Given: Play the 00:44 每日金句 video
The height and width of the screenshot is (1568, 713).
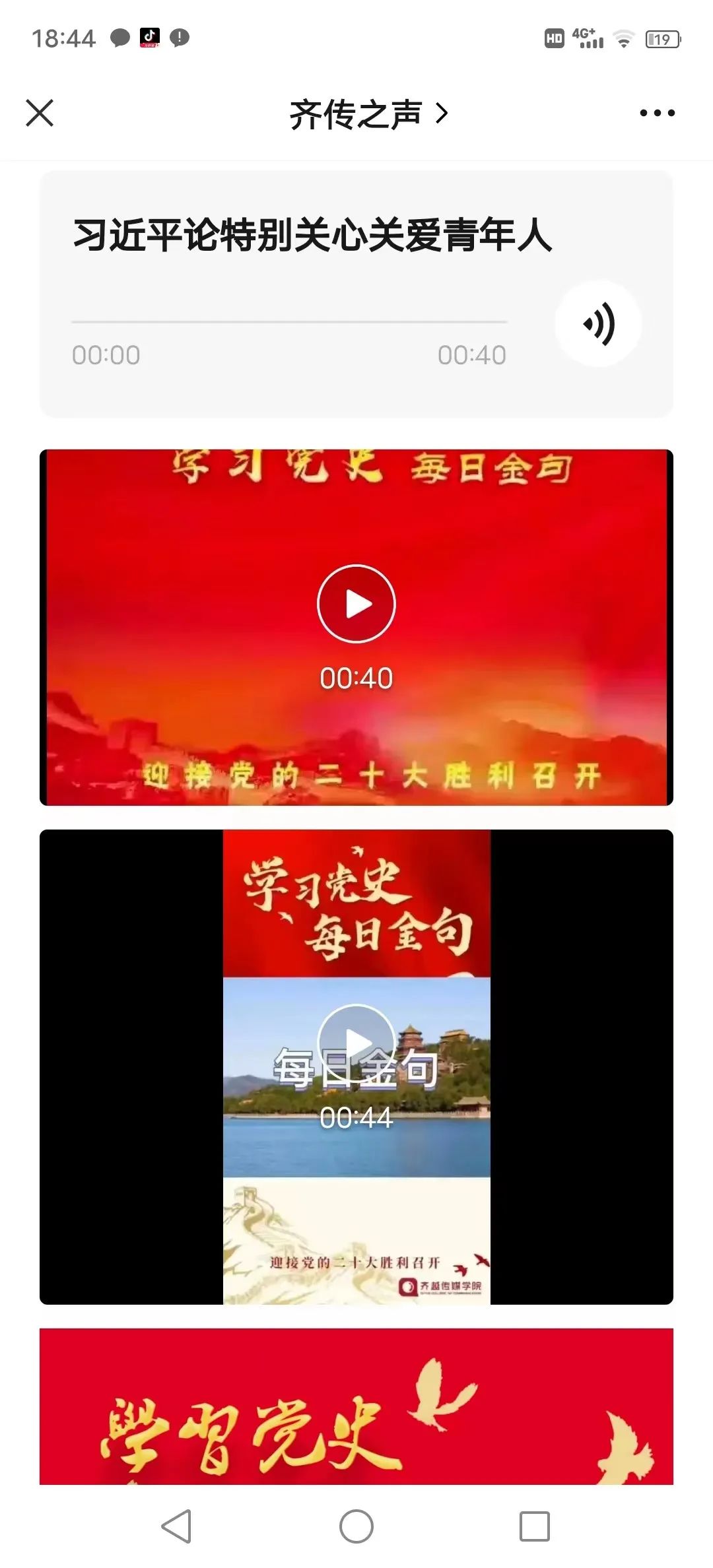Looking at the screenshot, I should [x=356, y=1043].
